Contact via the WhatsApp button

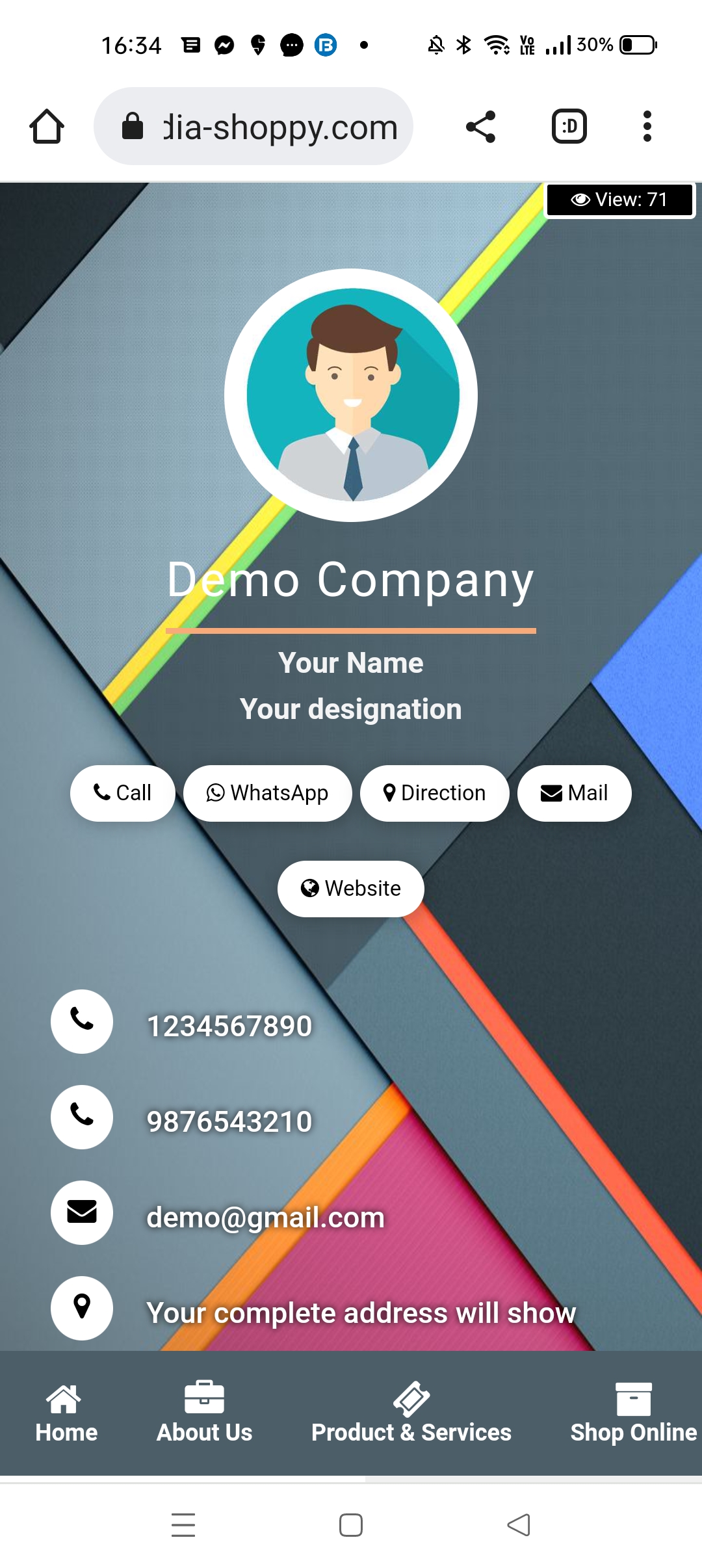click(x=268, y=793)
